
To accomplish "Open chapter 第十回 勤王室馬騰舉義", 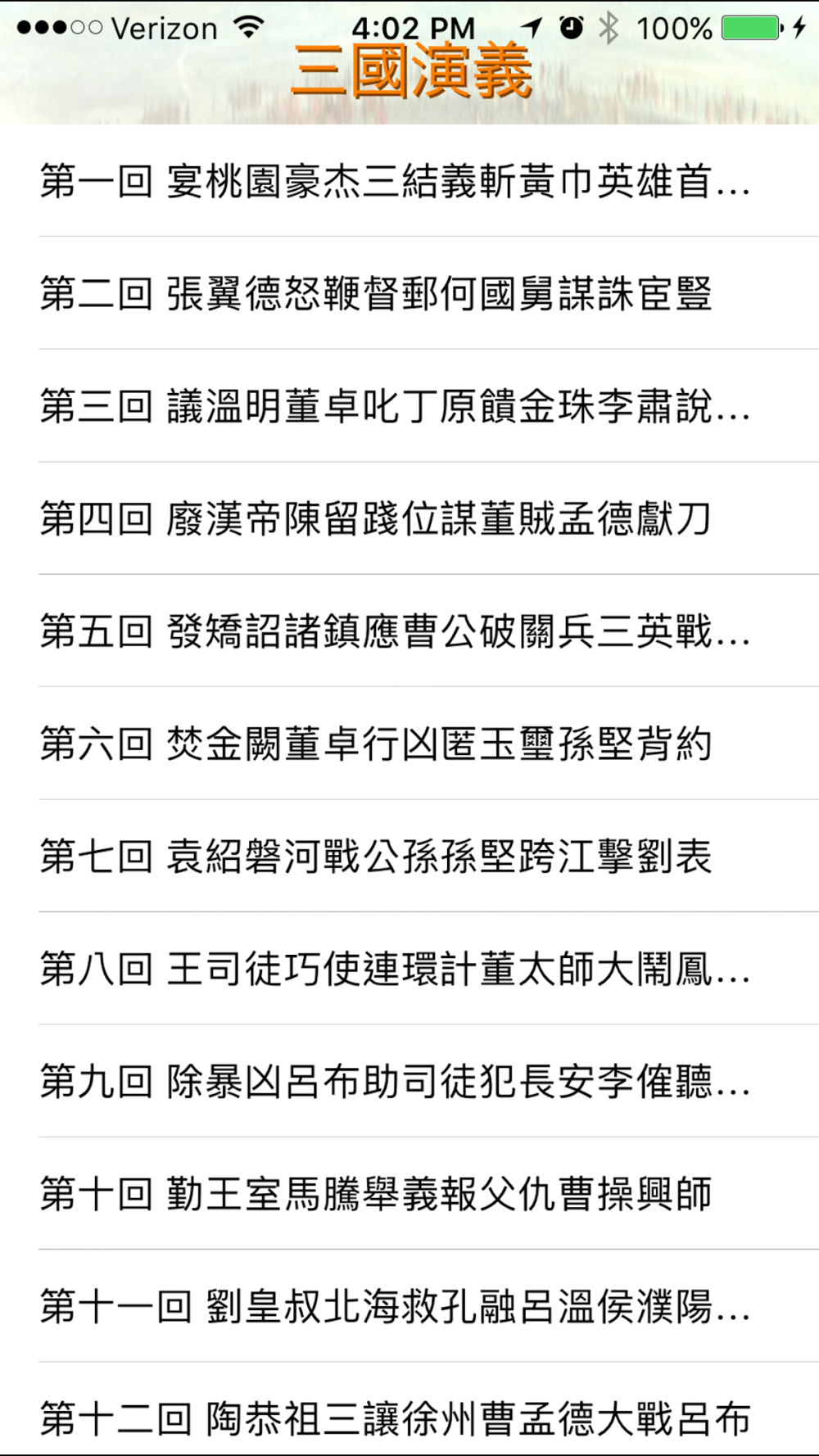I will [409, 1194].
